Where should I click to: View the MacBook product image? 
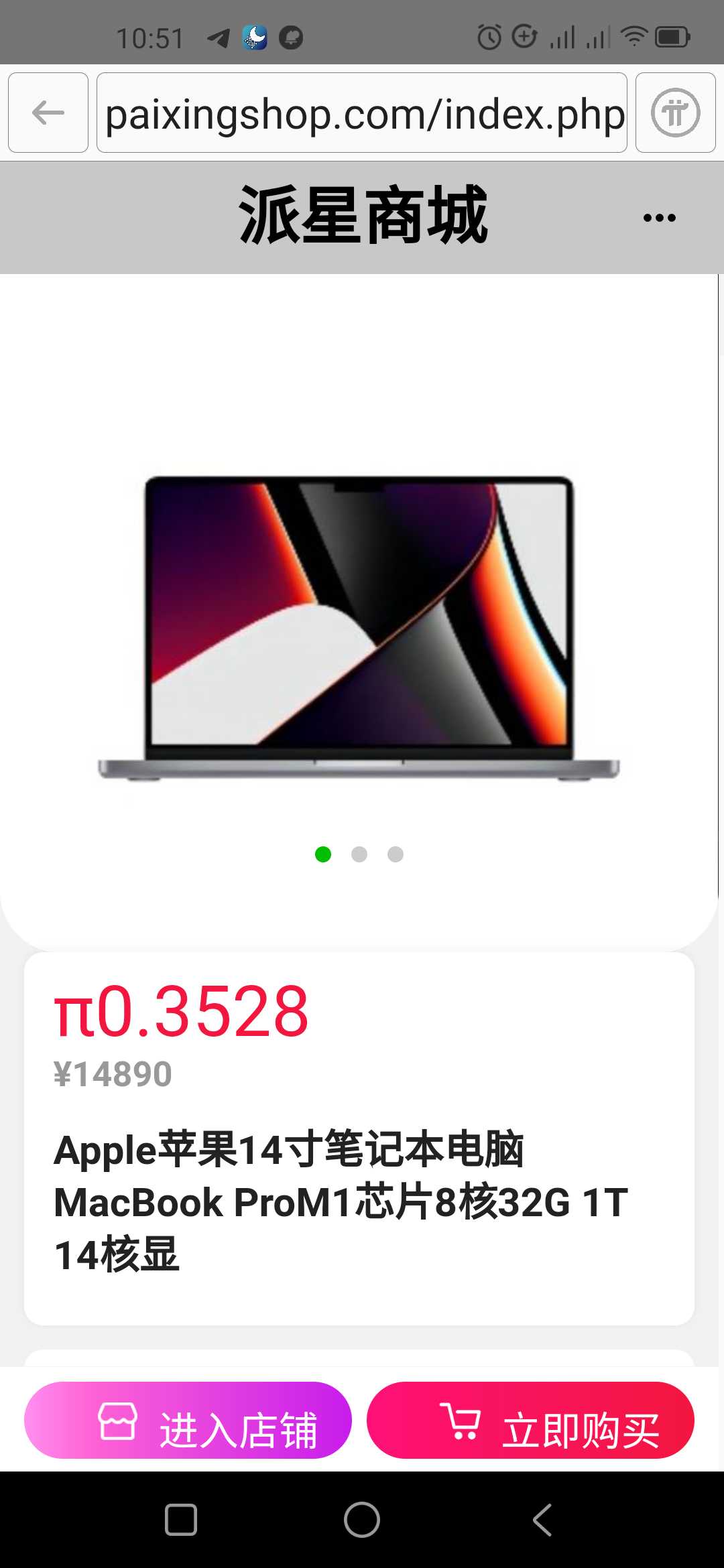359,627
